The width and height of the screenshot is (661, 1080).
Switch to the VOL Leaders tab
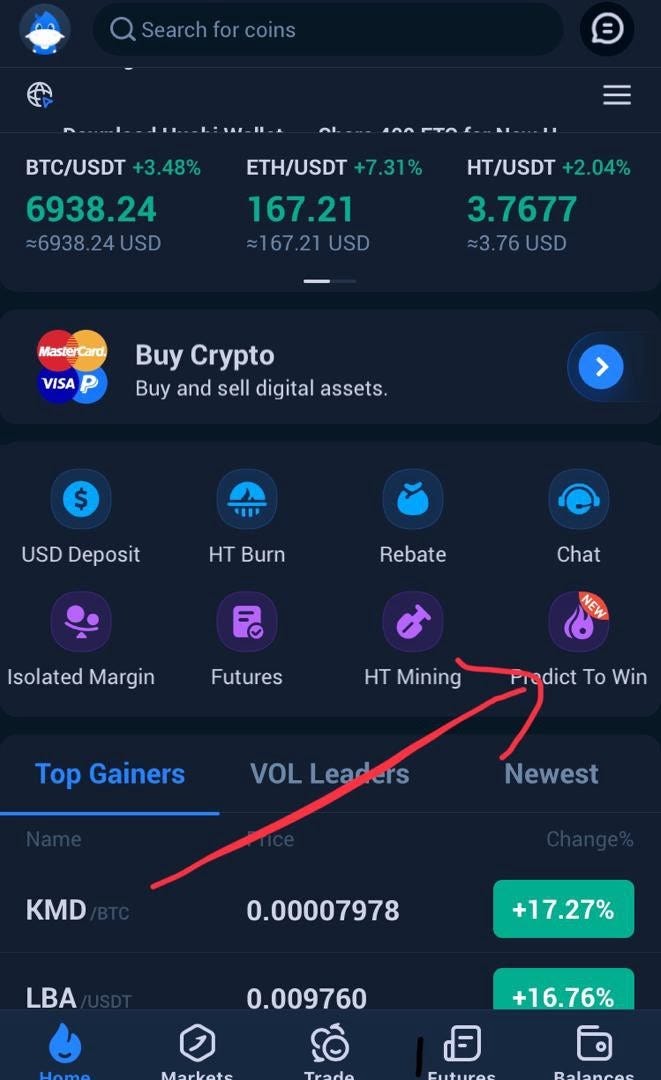click(x=329, y=774)
